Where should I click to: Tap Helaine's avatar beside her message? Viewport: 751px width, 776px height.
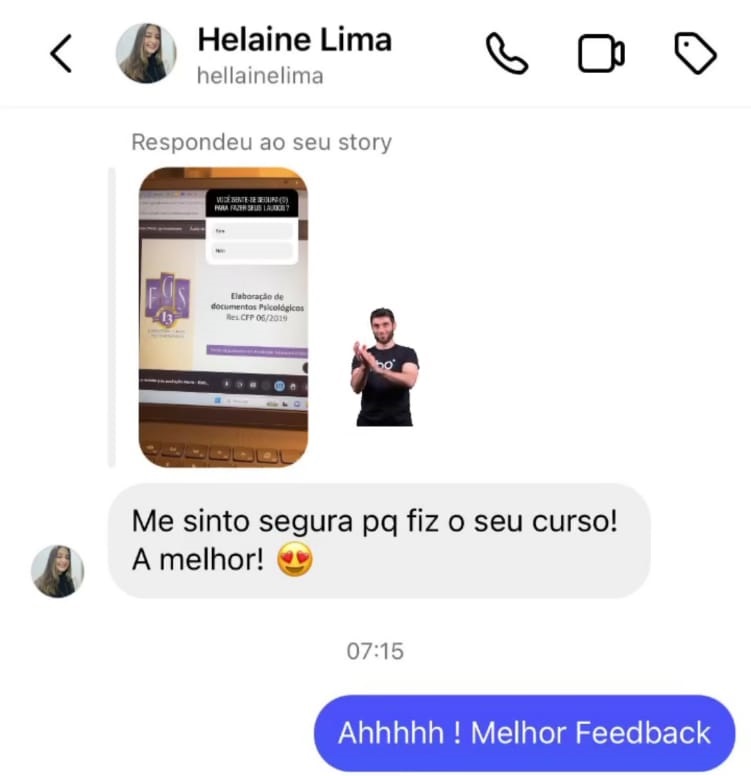coord(58,571)
